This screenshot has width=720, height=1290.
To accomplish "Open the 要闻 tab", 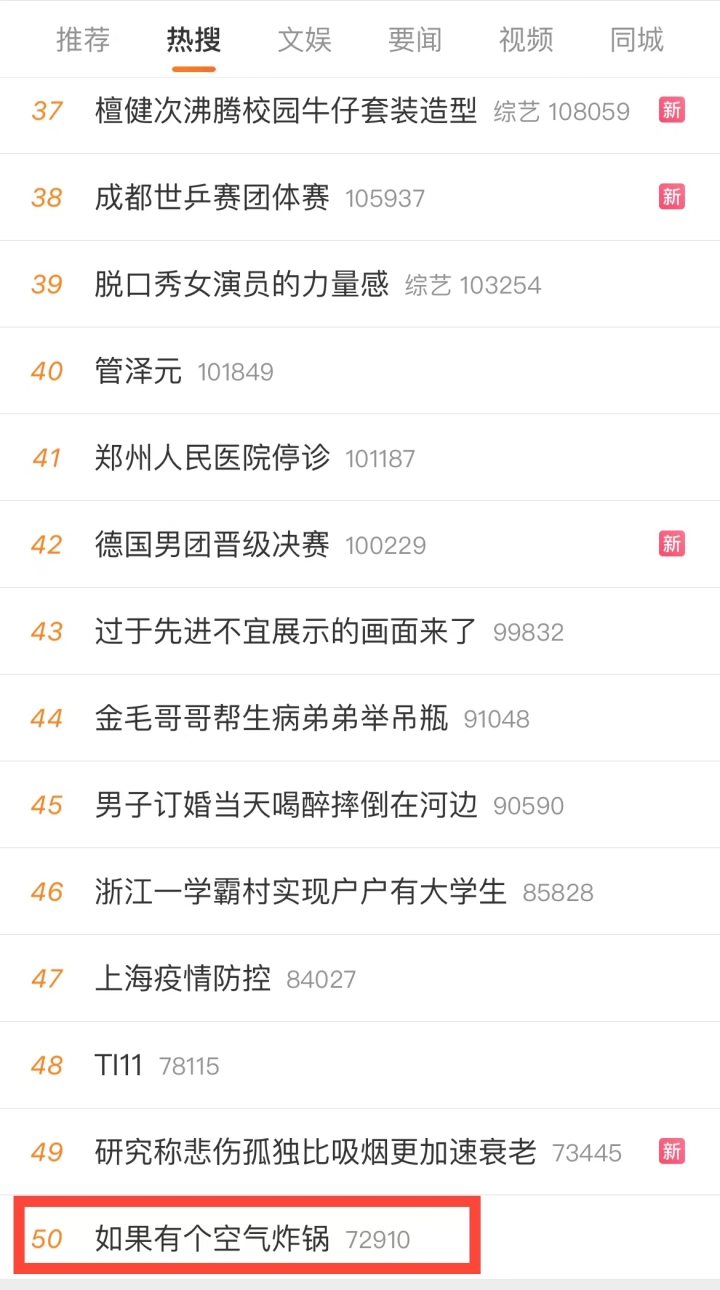I will coord(415,40).
